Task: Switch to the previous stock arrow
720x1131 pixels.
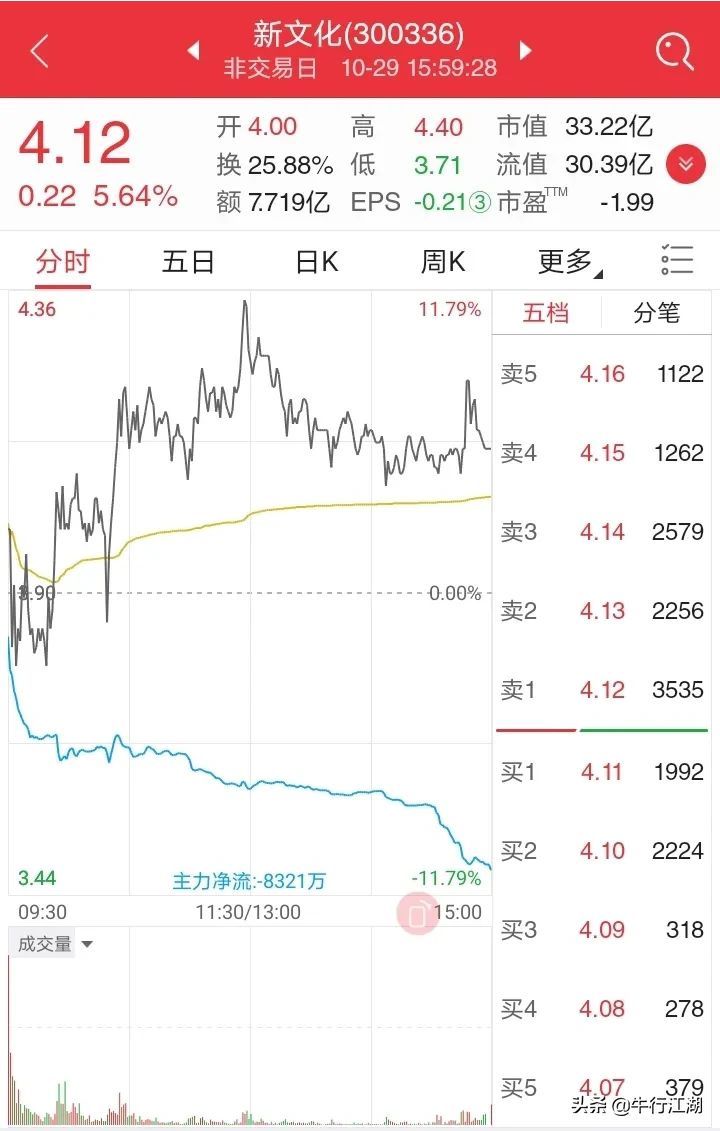Action: point(194,50)
